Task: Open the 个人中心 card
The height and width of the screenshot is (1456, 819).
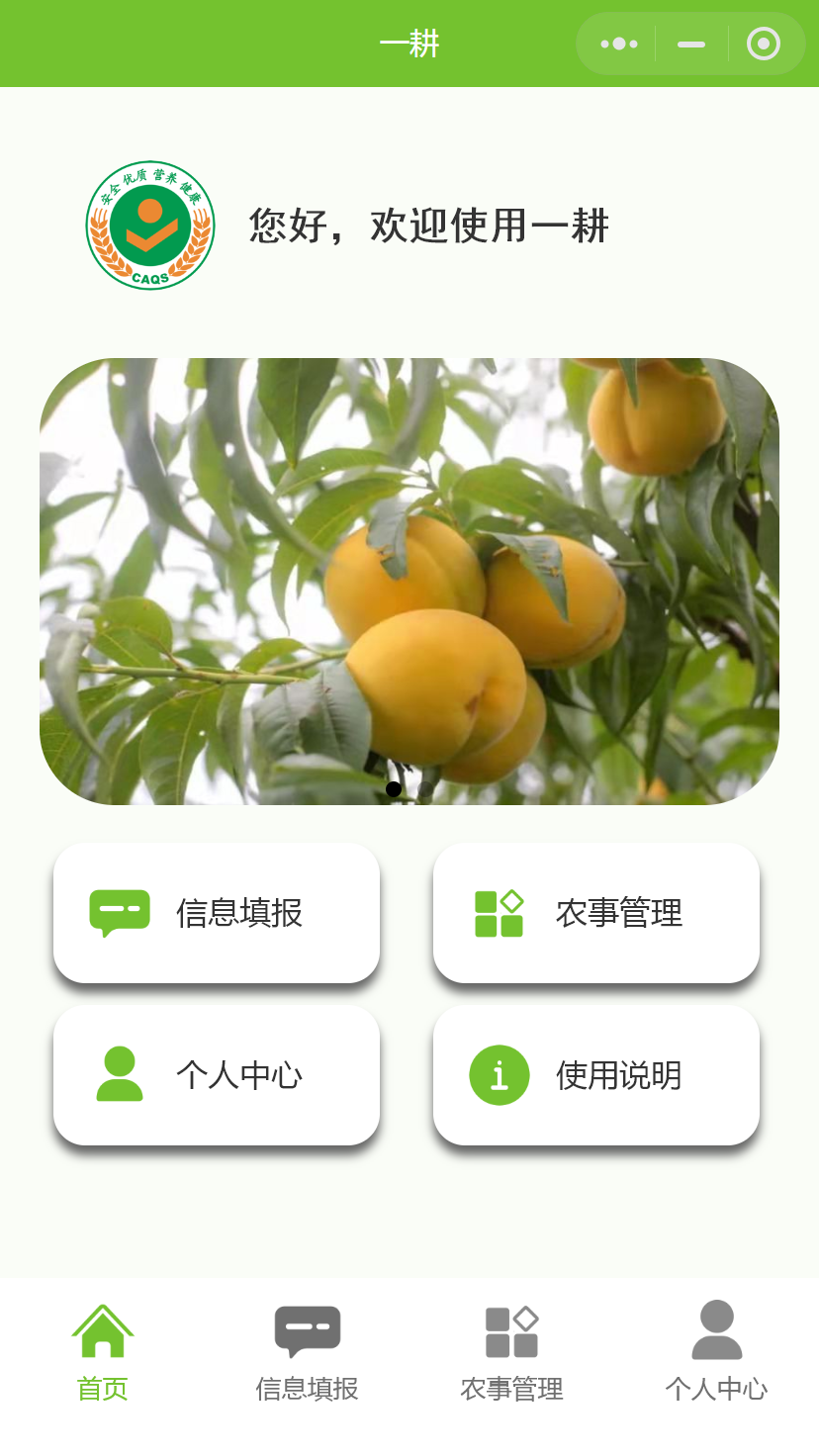Action: point(217,1075)
